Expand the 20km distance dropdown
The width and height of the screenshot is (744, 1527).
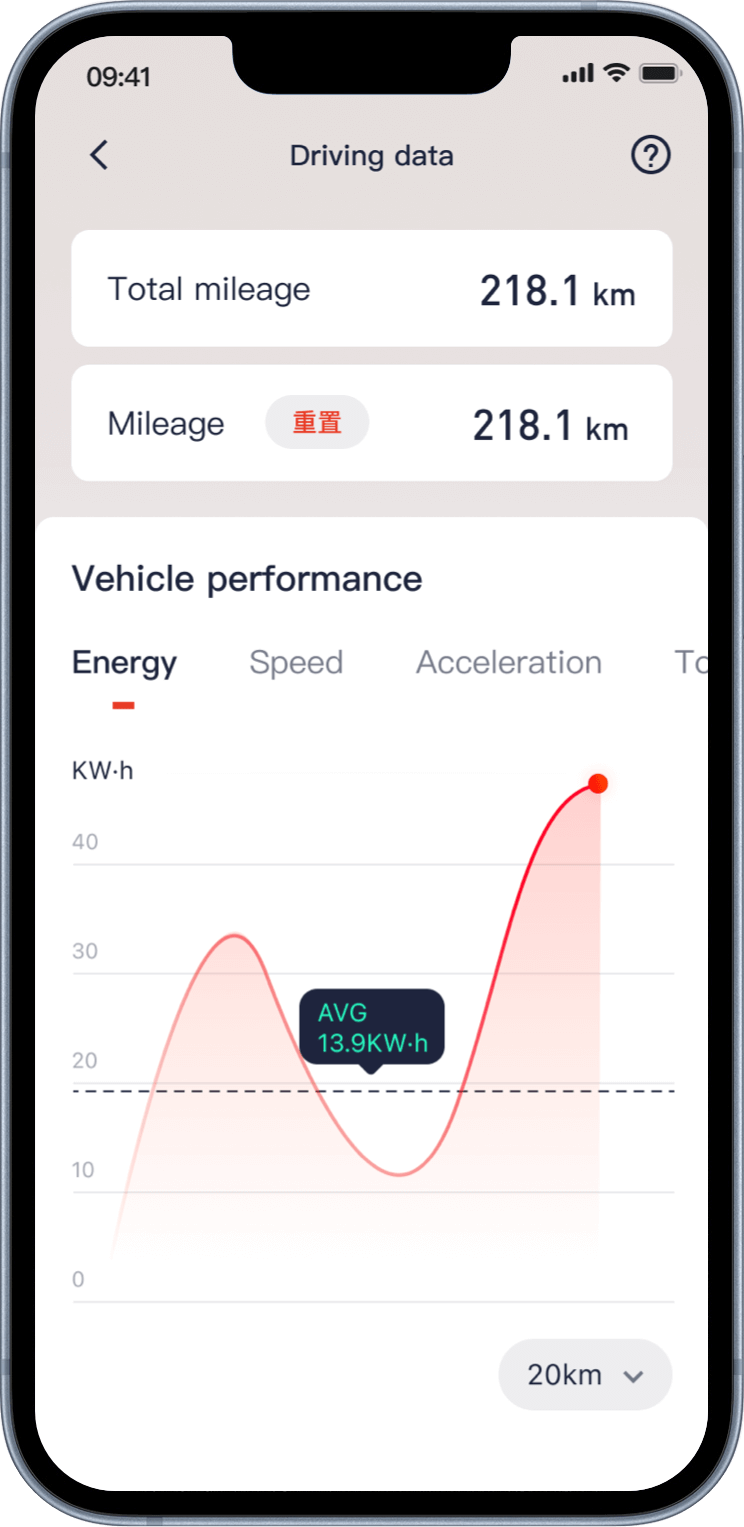coord(585,1375)
